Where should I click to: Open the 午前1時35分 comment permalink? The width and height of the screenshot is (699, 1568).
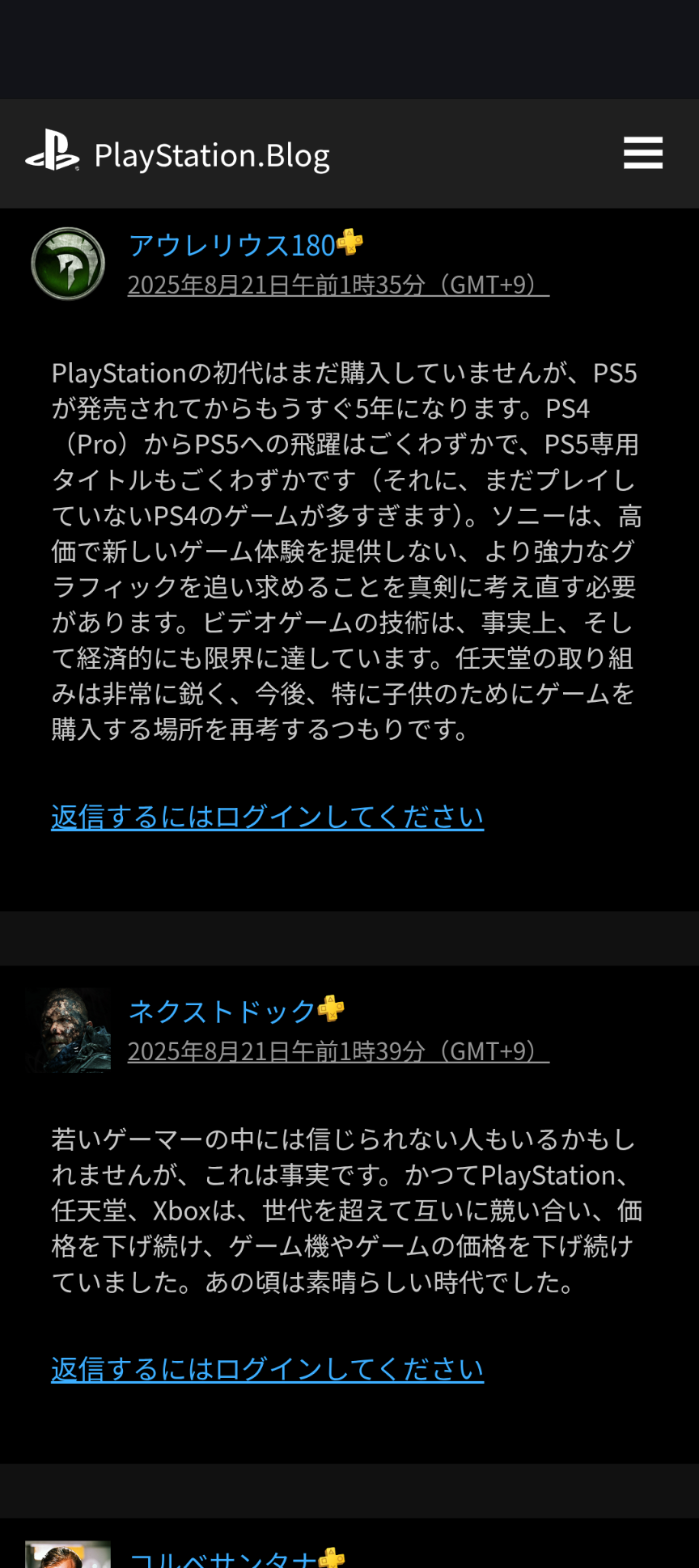point(338,285)
